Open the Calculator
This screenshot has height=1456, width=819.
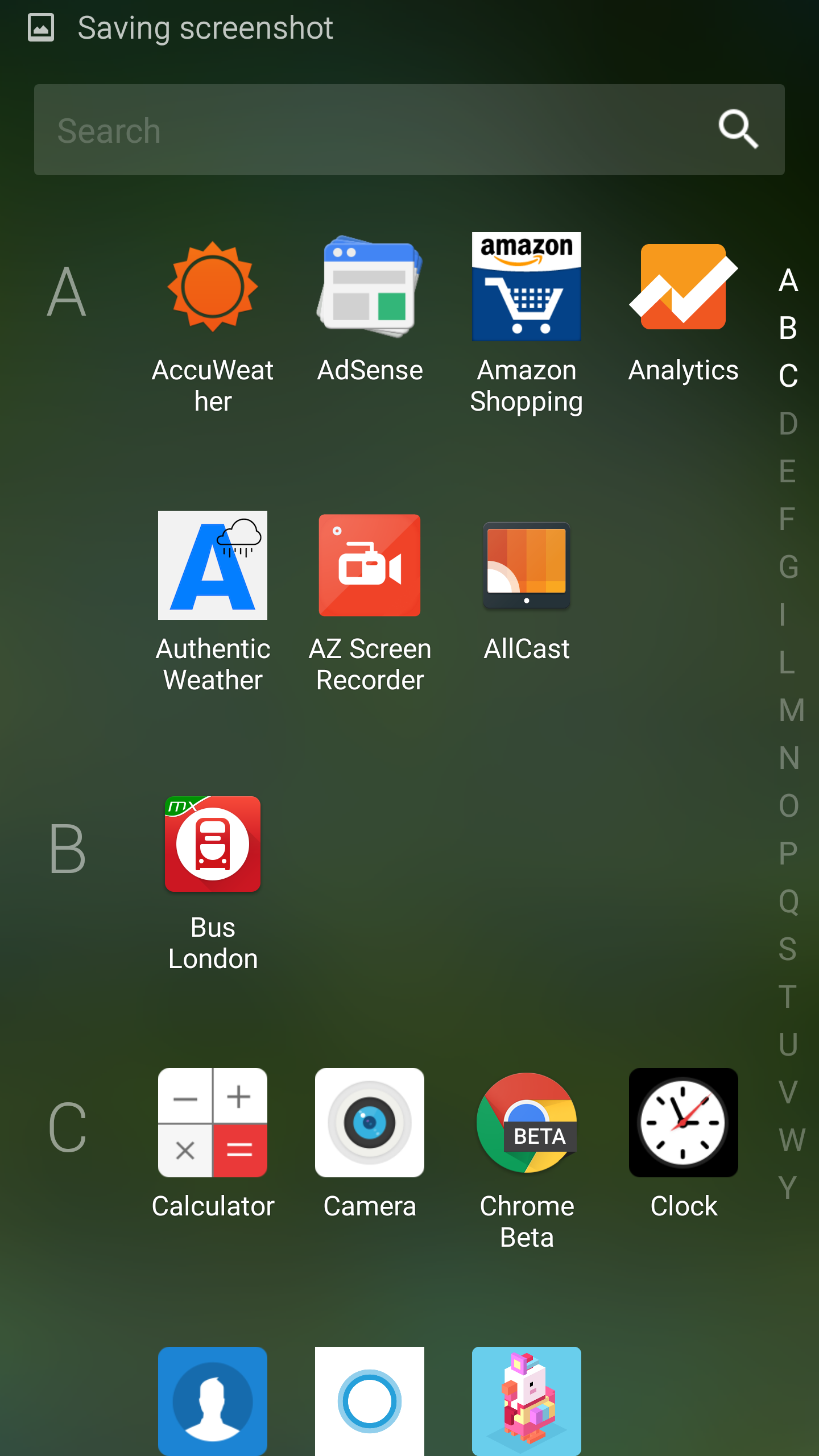click(x=213, y=1123)
